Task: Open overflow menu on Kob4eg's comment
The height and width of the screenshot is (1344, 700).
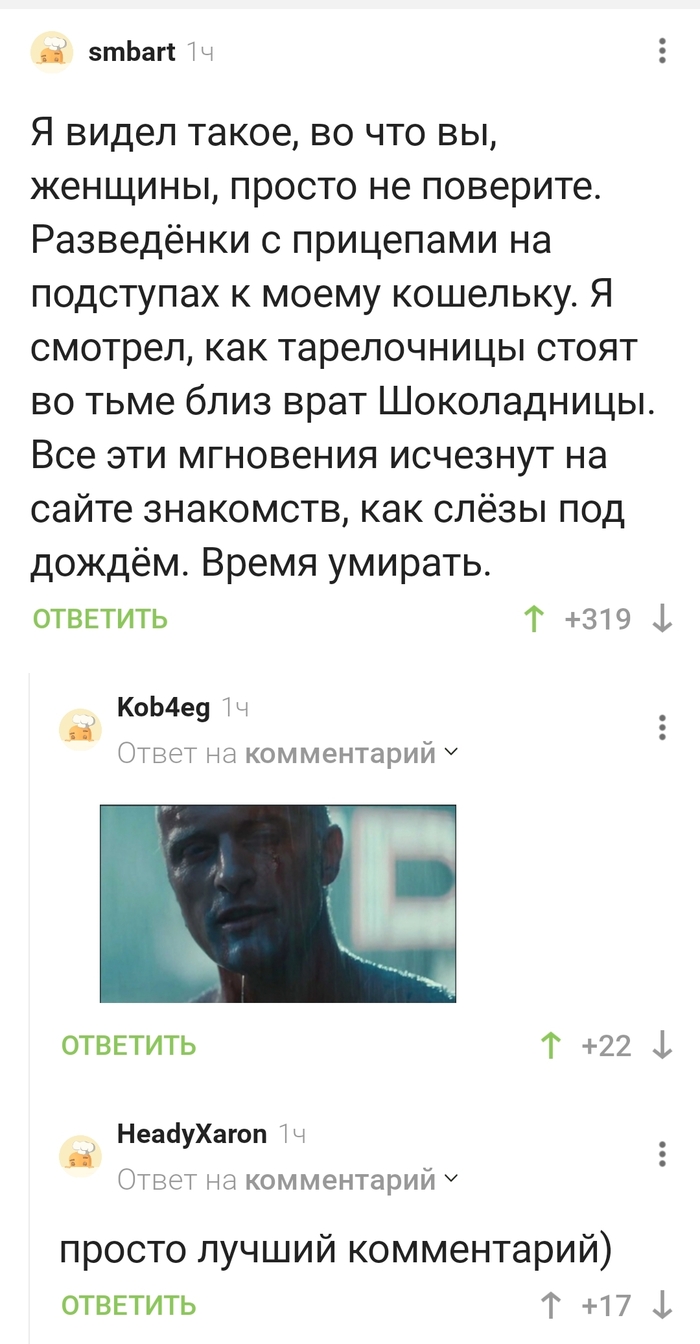Action: pos(662,727)
